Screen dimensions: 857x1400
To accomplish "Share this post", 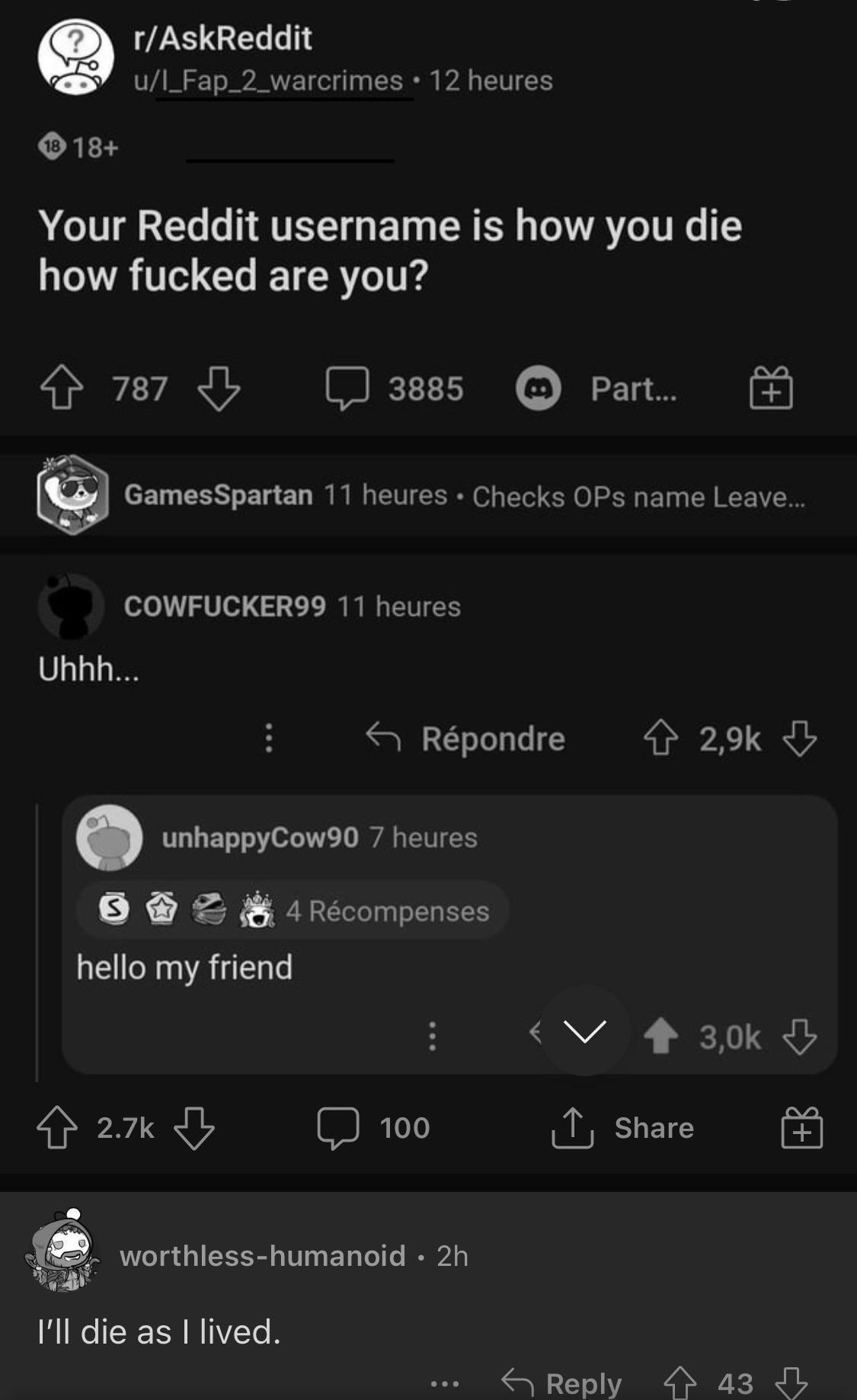I will pyautogui.click(x=622, y=1128).
